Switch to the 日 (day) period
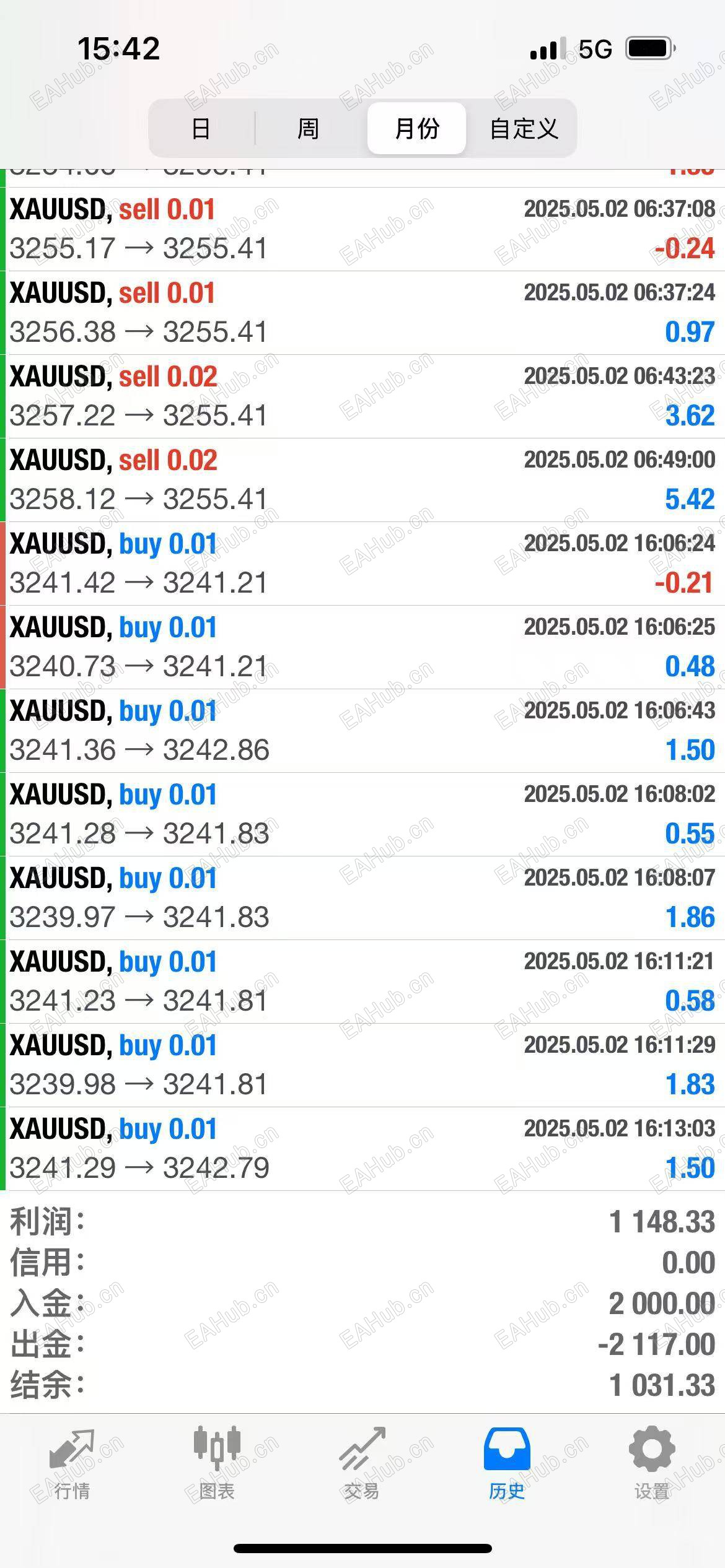The width and height of the screenshot is (725, 1568). [x=201, y=129]
